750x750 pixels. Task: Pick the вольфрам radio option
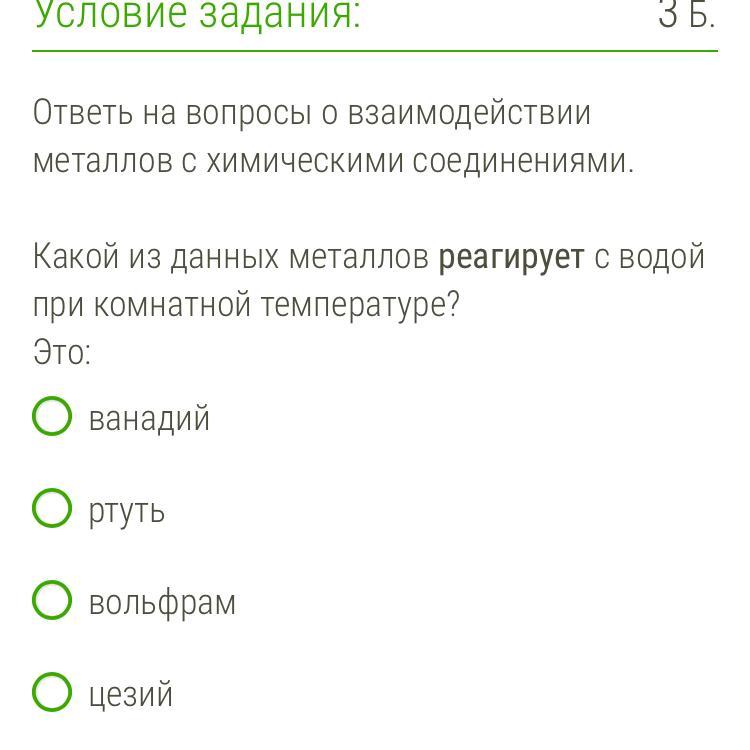tap(52, 601)
